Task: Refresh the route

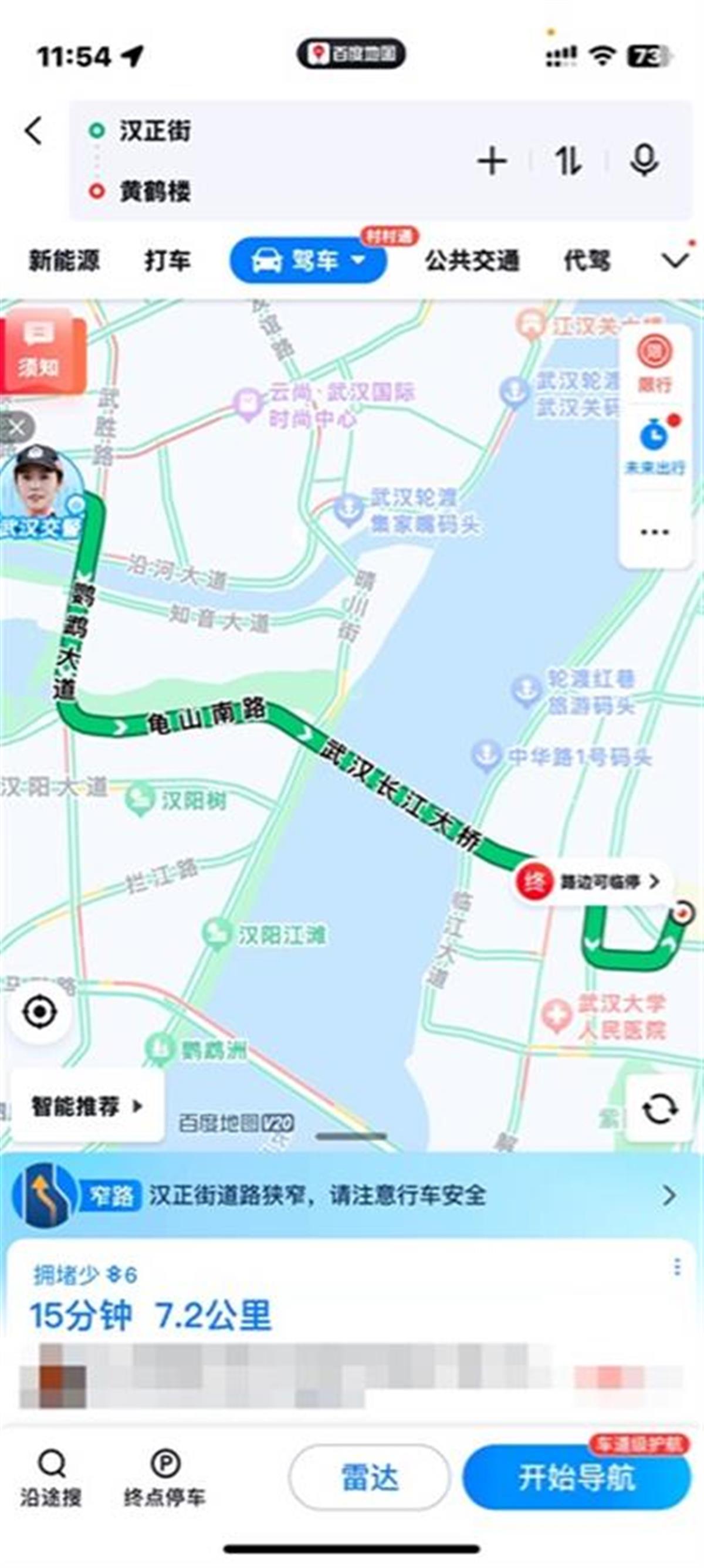Action: (x=660, y=1109)
